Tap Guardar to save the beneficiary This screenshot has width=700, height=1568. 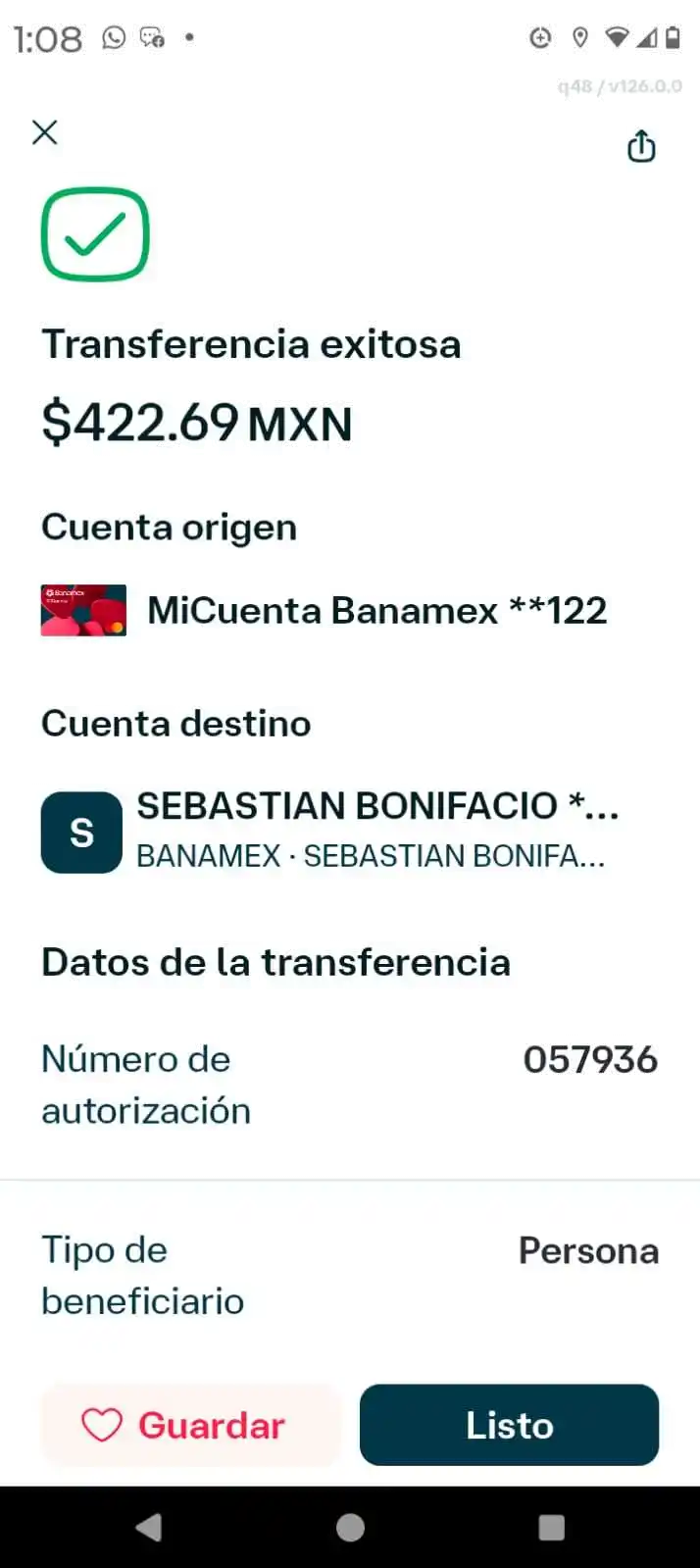(x=190, y=1425)
